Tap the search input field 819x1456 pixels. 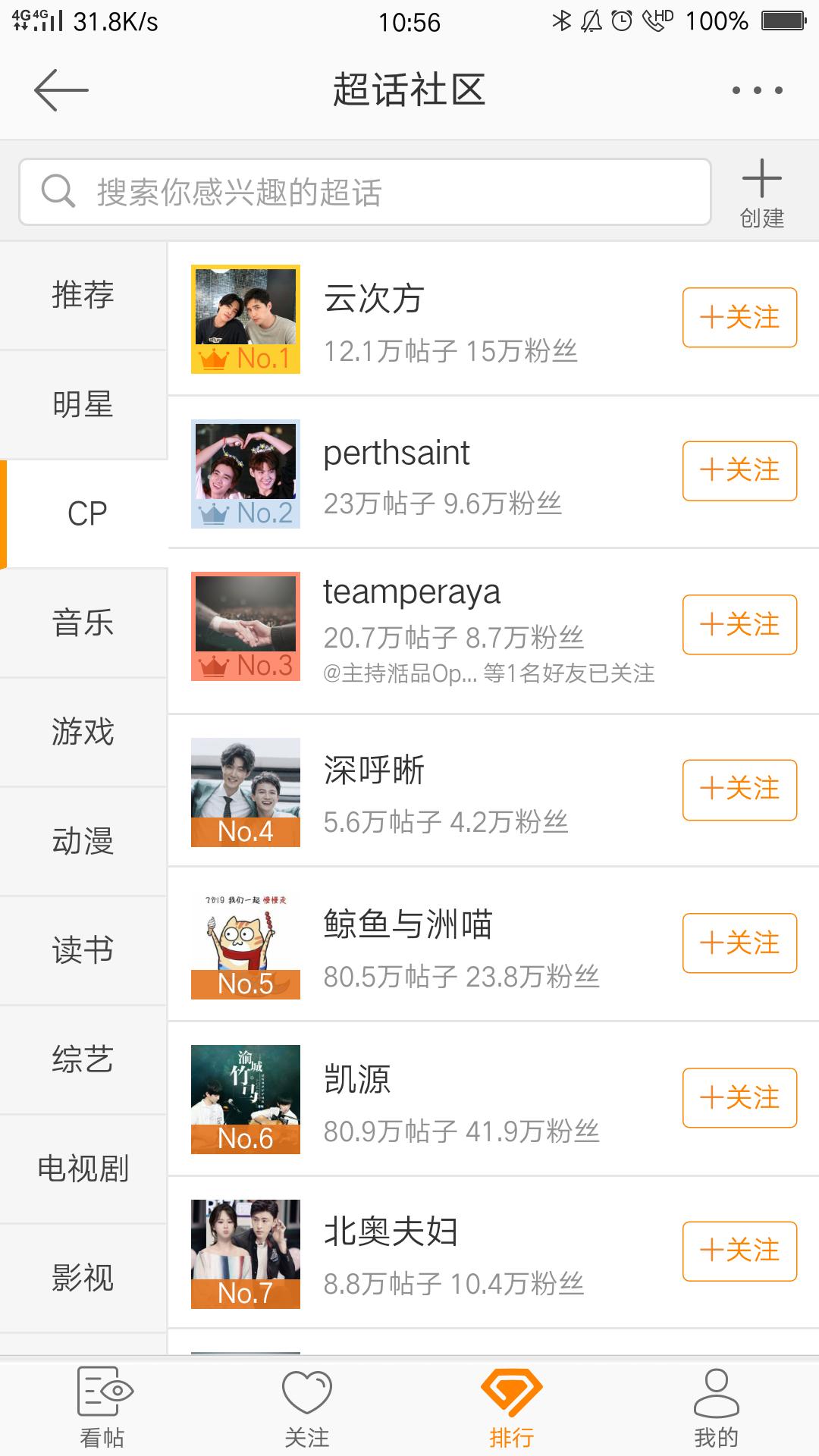click(x=364, y=192)
